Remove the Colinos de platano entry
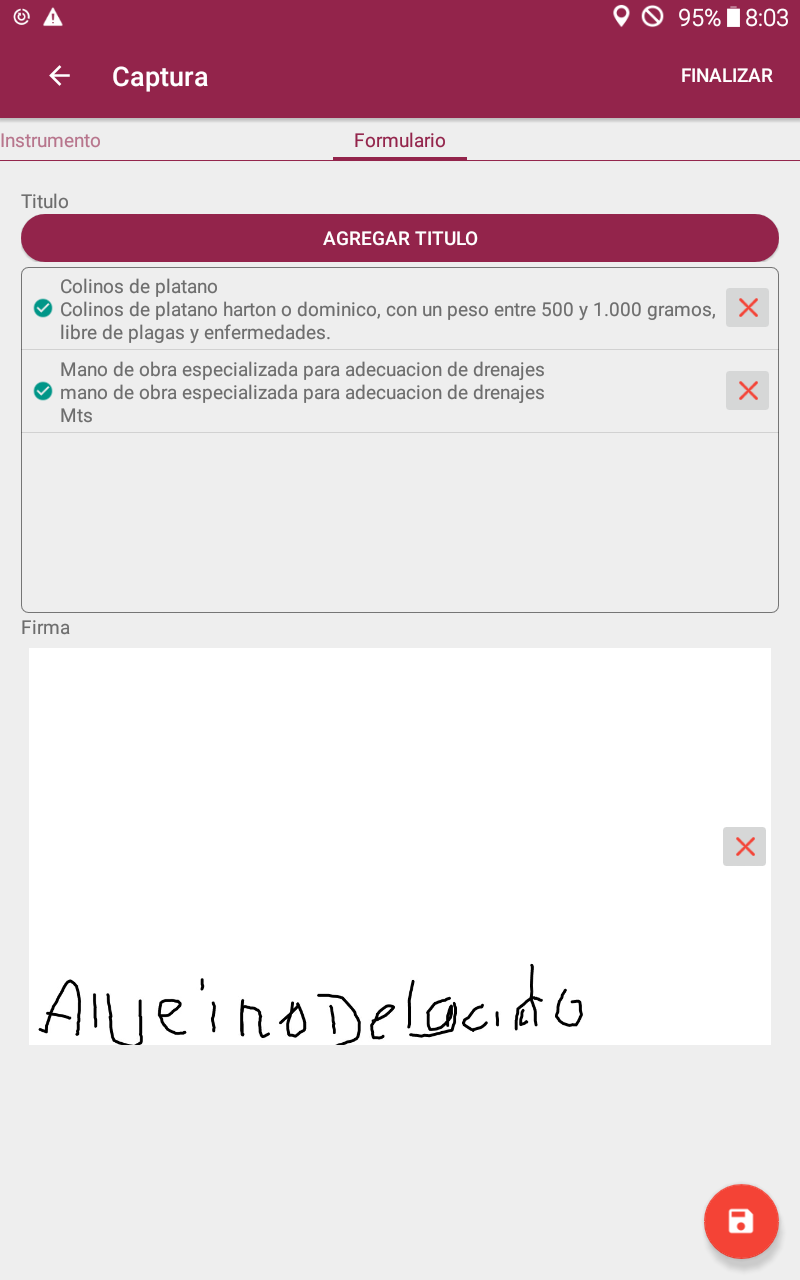The height and width of the screenshot is (1280, 800). [747, 308]
